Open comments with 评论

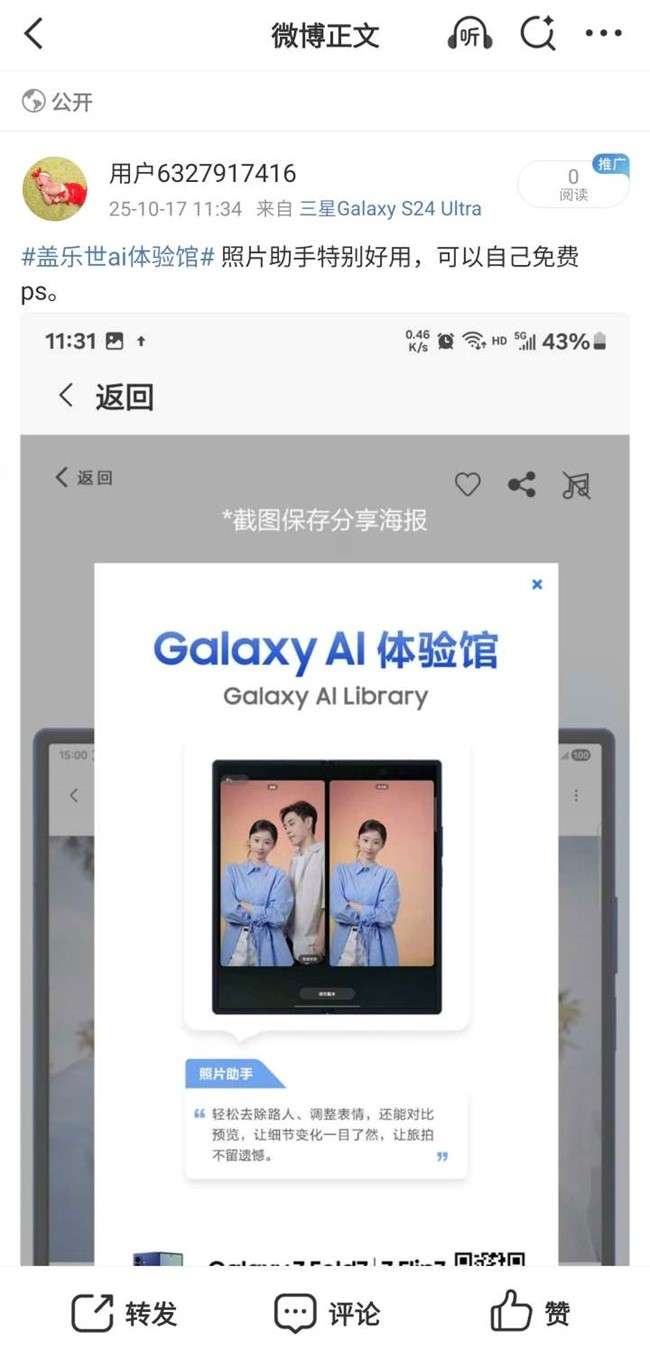327,1313
